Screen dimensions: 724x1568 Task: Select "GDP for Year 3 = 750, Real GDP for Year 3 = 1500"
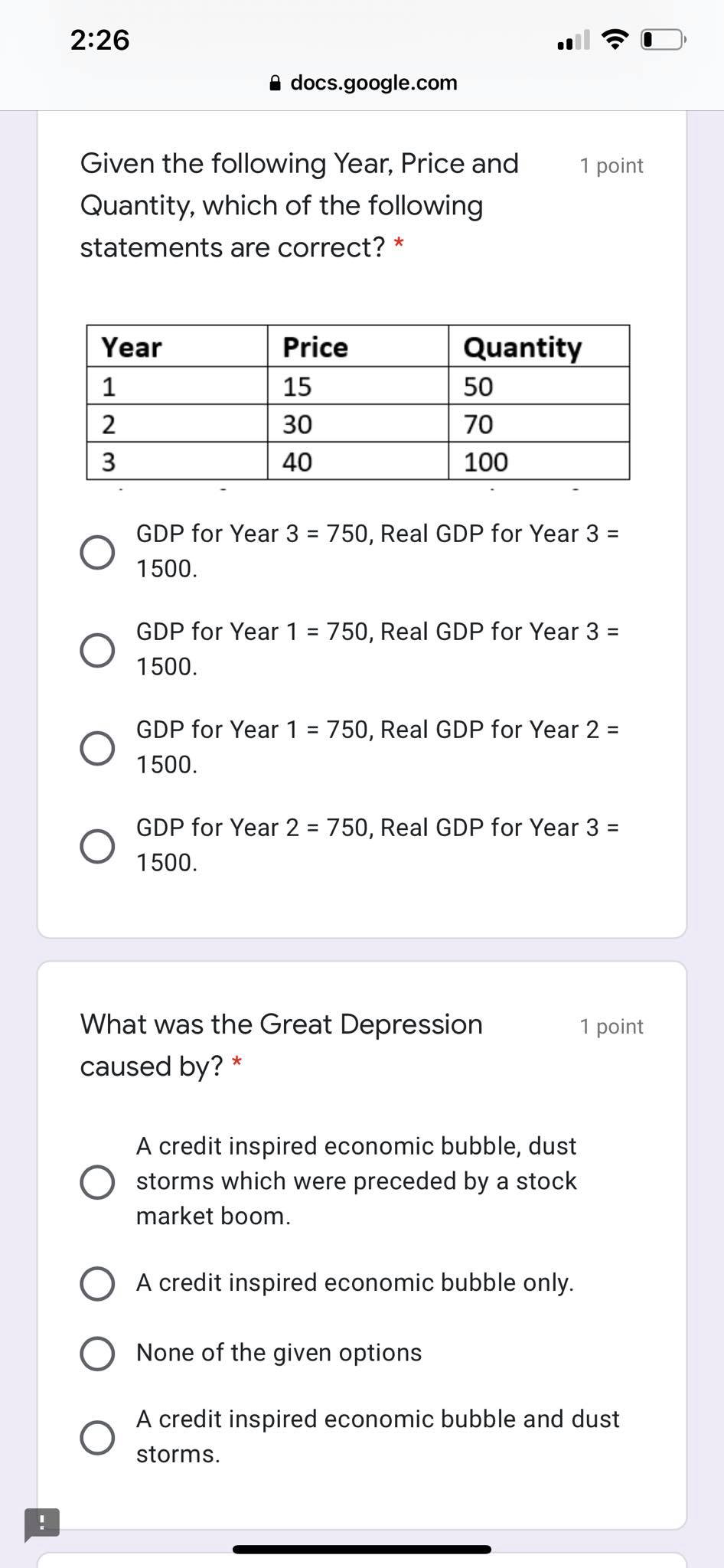[96, 550]
